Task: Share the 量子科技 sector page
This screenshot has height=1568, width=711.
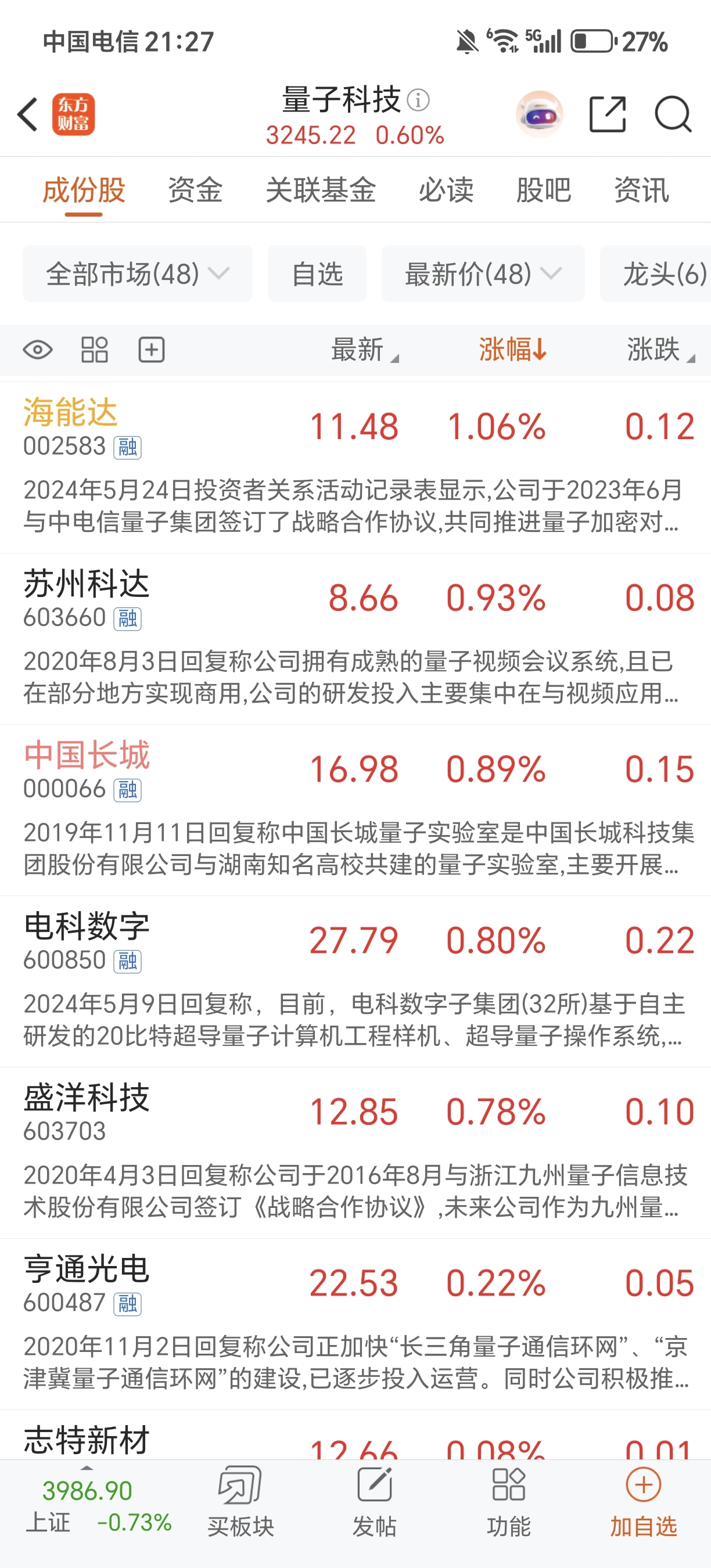Action: 608,114
